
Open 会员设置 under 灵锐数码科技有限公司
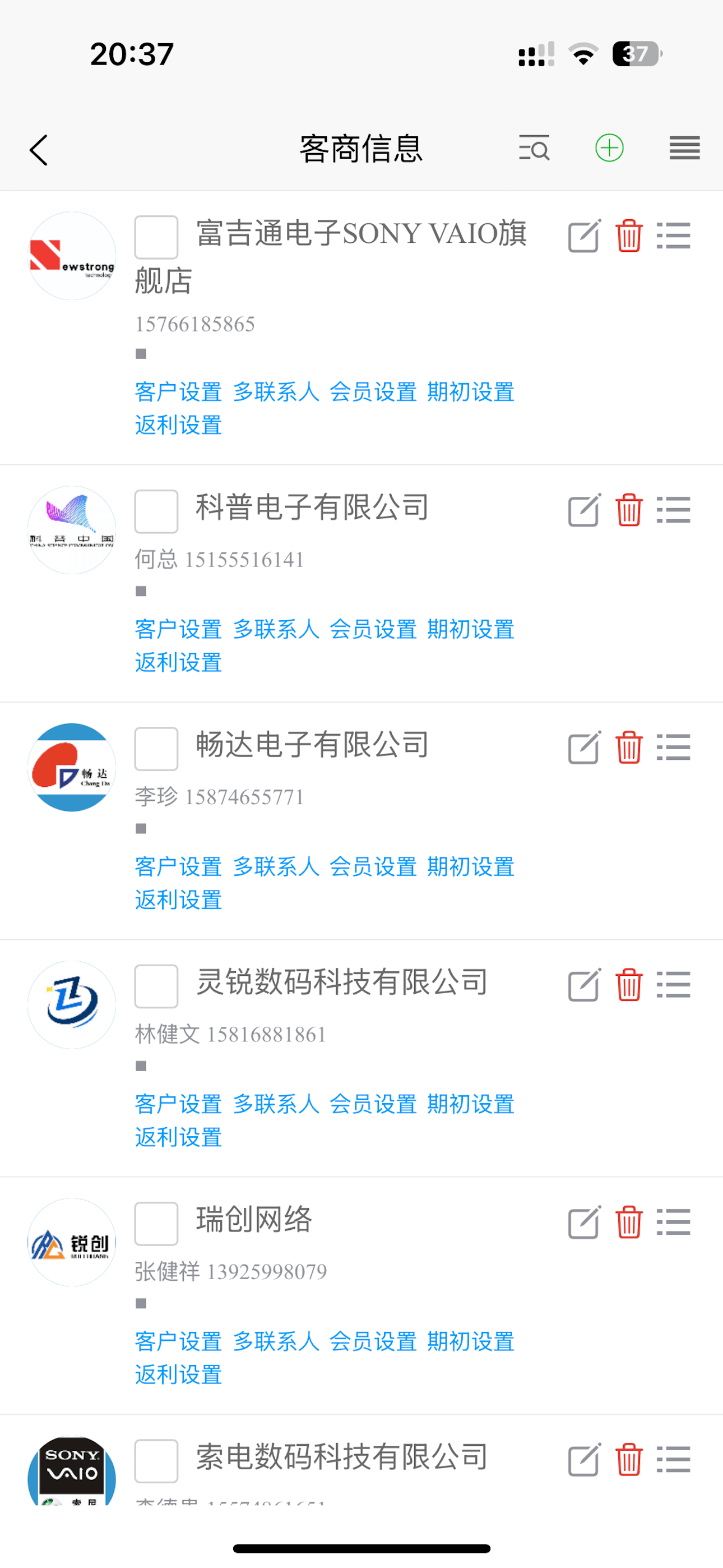373,1104
